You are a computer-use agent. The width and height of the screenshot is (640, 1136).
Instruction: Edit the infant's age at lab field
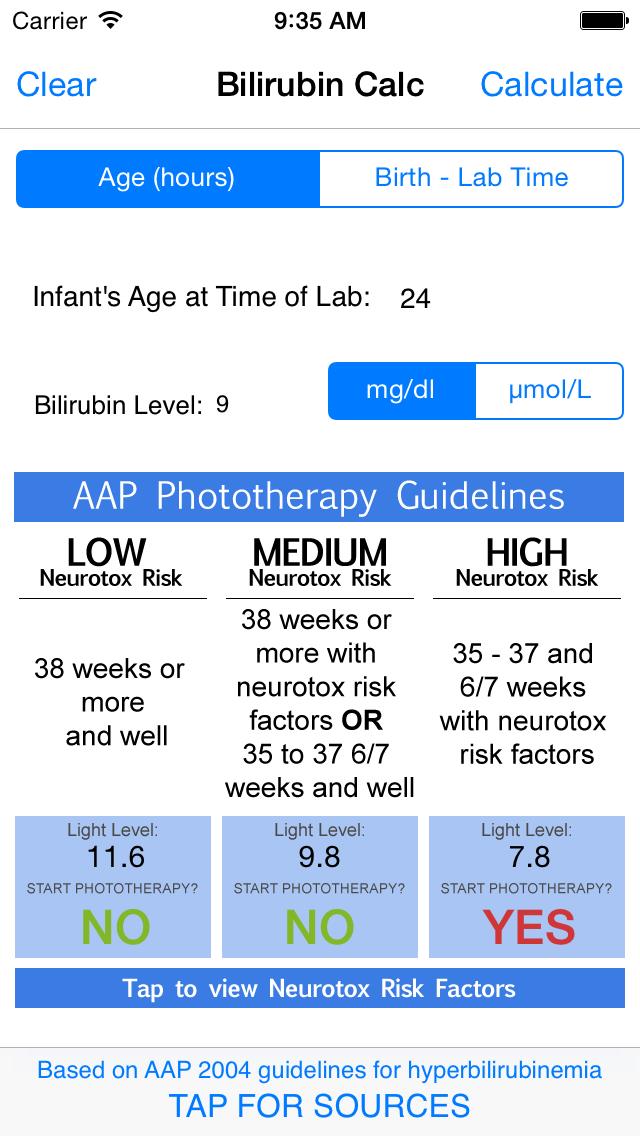tap(415, 298)
